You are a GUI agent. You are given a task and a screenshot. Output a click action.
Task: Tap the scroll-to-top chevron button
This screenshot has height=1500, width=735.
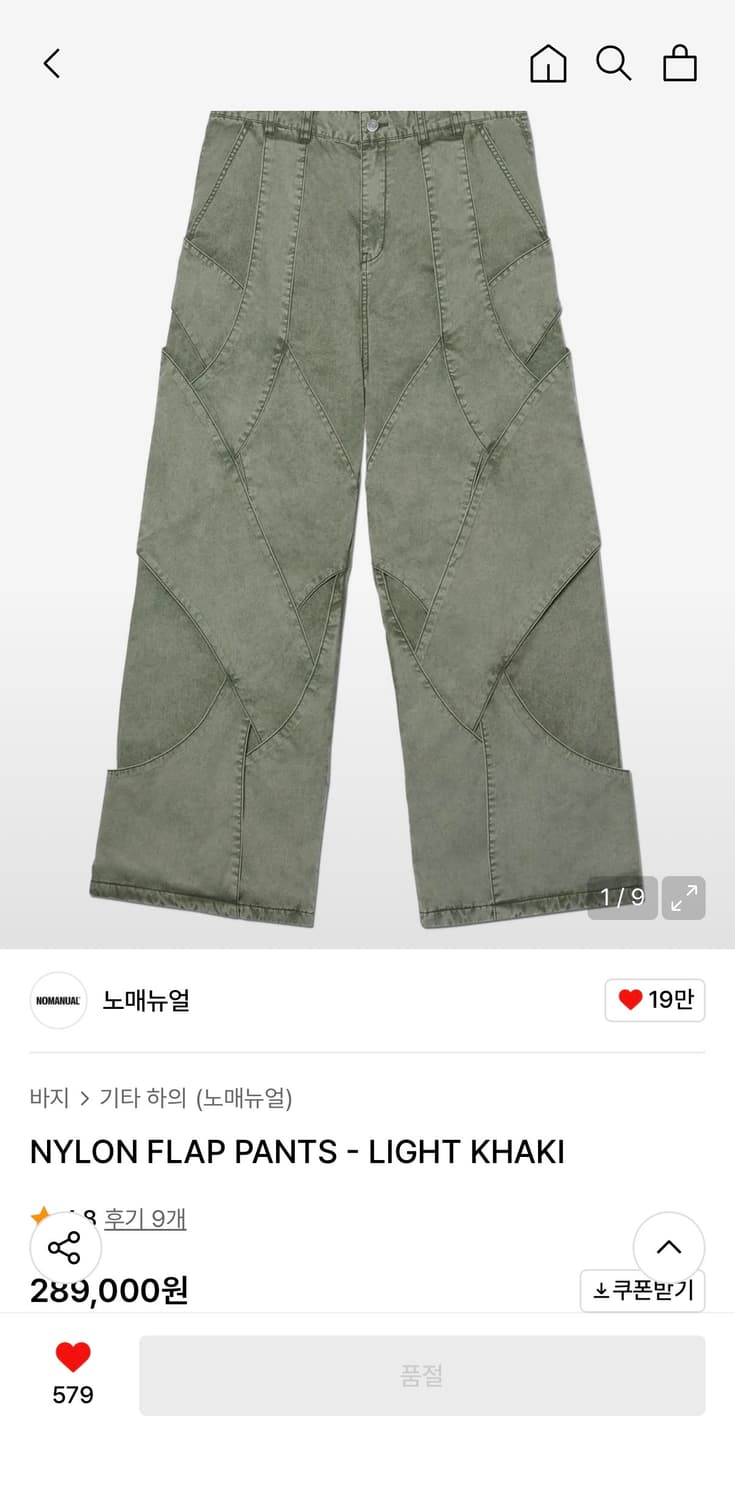[x=669, y=1247]
